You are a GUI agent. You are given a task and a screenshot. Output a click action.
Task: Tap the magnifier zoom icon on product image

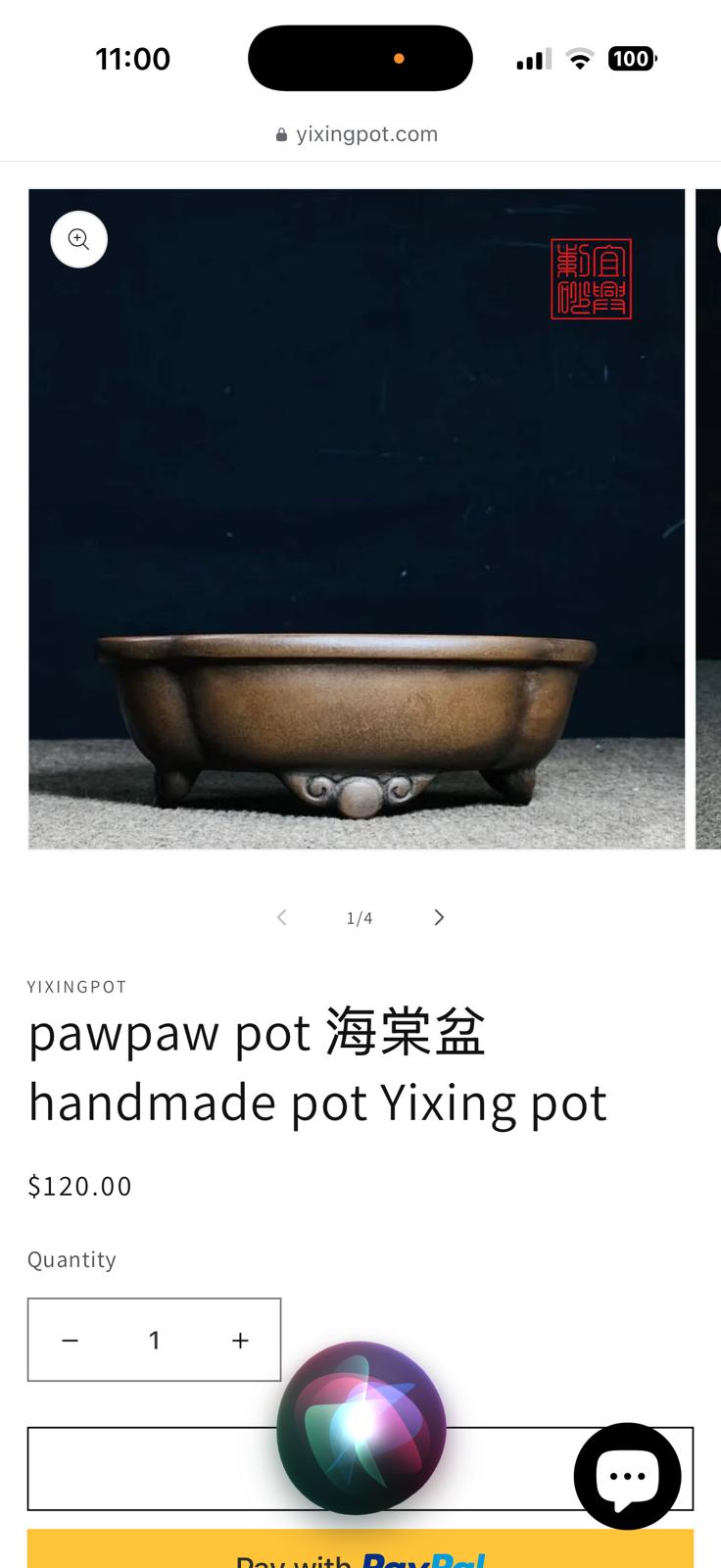(x=78, y=239)
